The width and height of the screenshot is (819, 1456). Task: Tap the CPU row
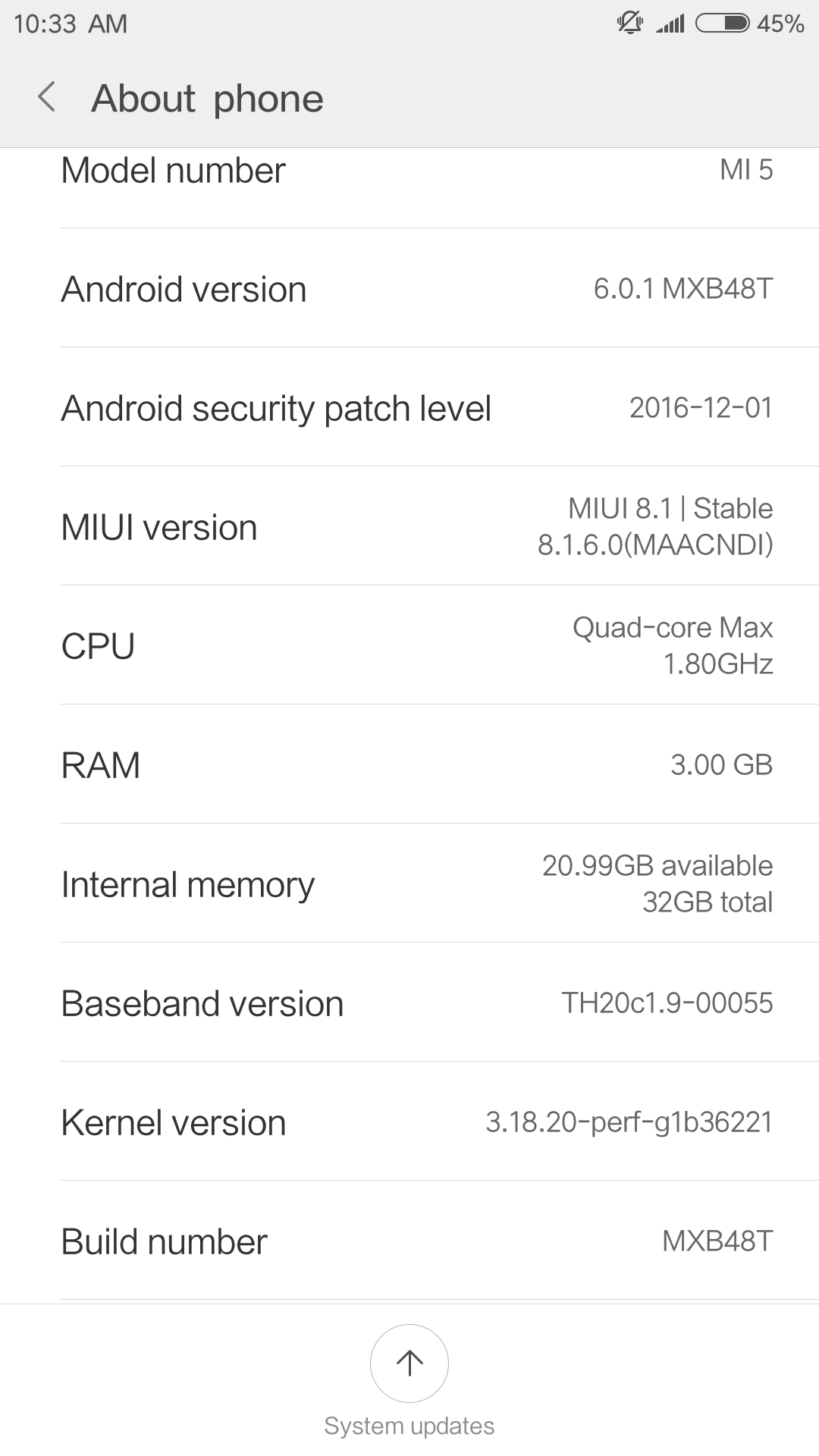(x=409, y=645)
